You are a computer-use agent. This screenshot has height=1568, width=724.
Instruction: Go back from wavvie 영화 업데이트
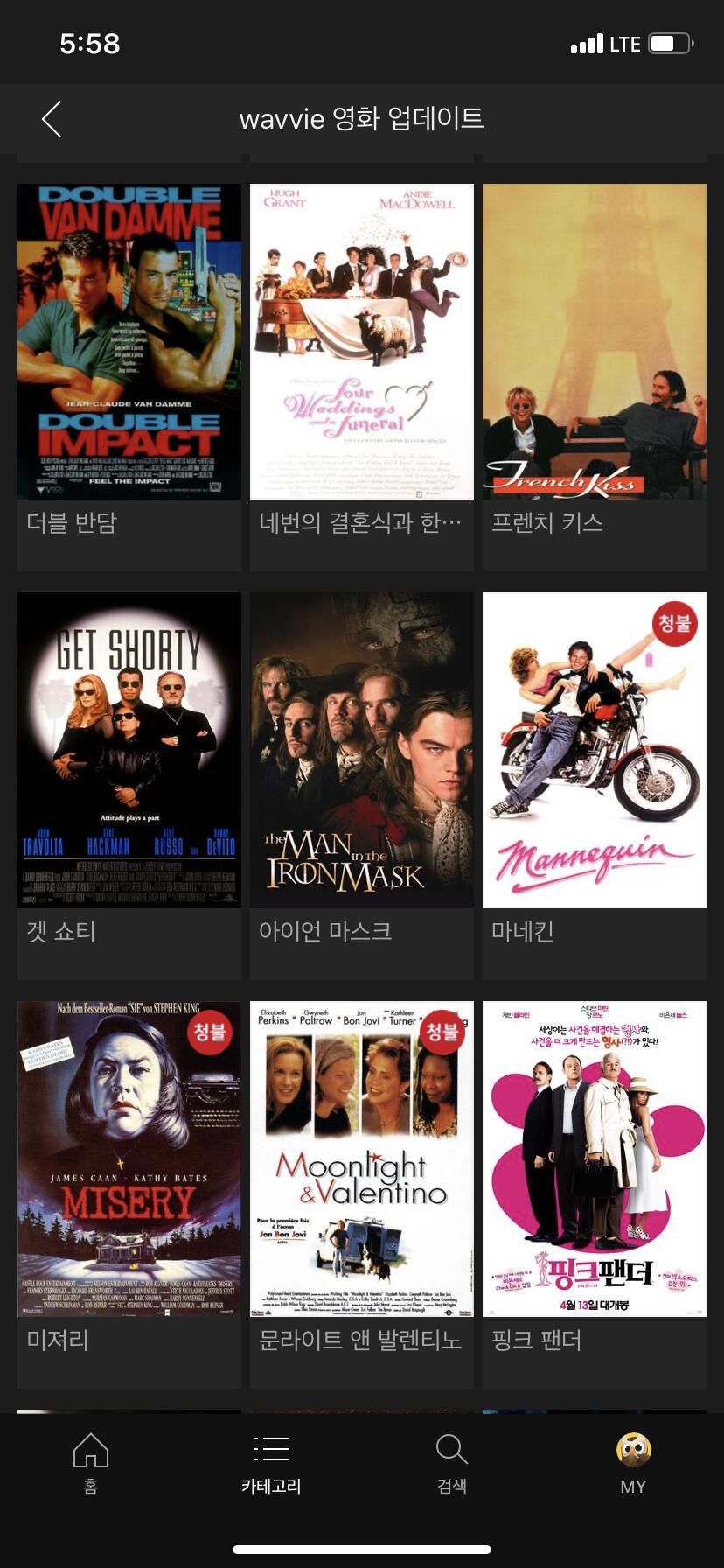(x=52, y=119)
